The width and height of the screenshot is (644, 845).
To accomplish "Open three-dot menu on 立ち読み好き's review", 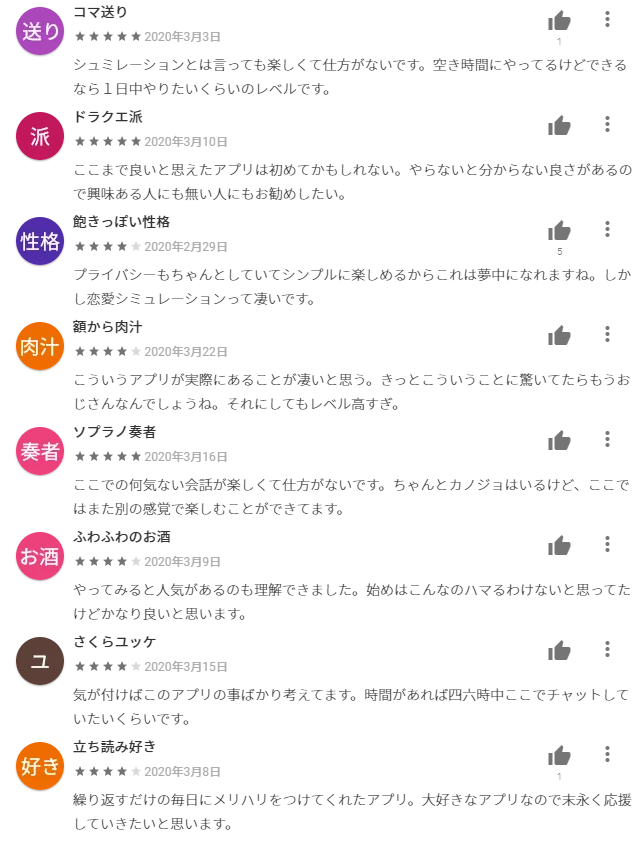I will (x=607, y=755).
